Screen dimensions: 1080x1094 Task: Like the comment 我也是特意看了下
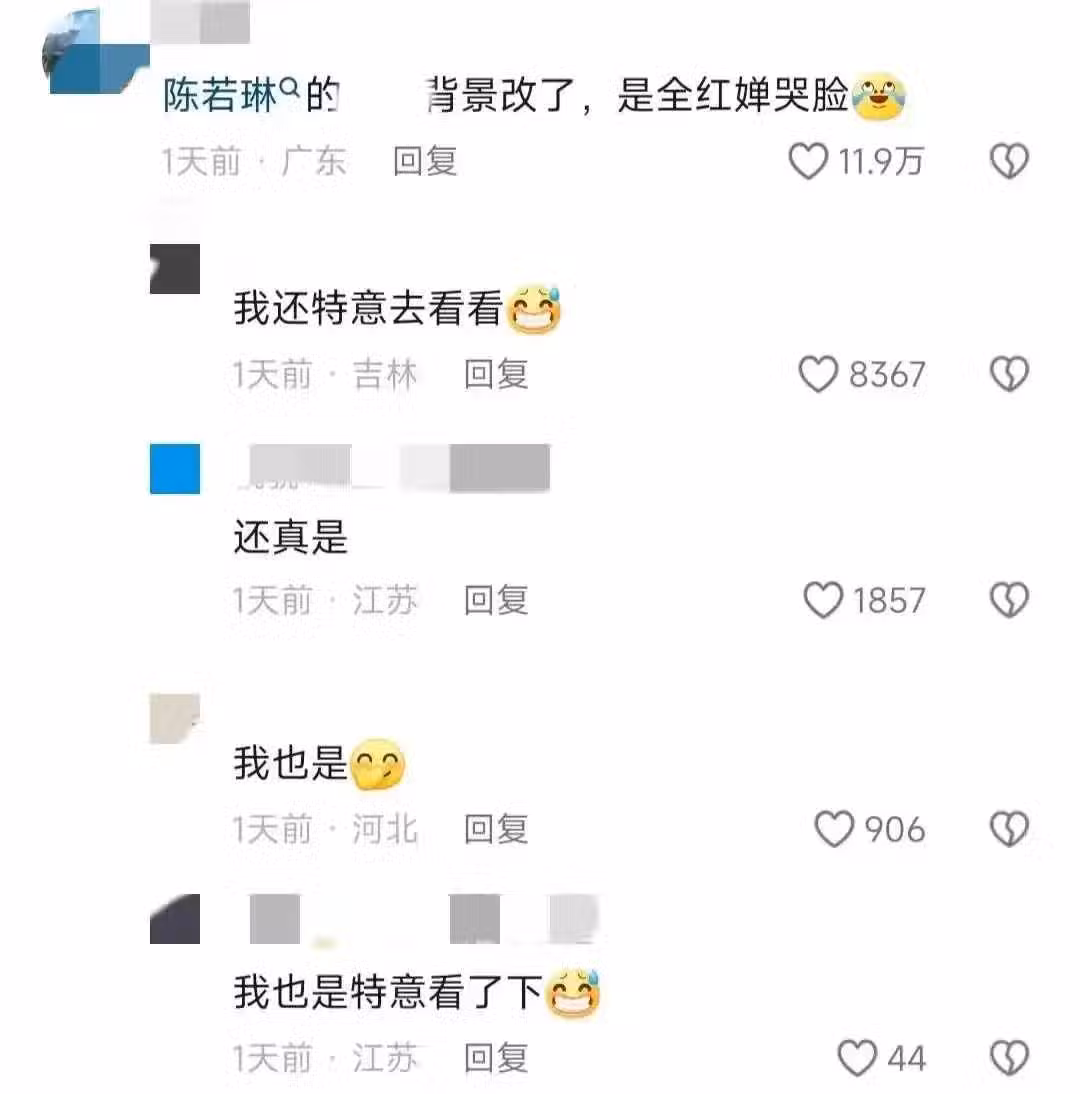coord(856,1058)
